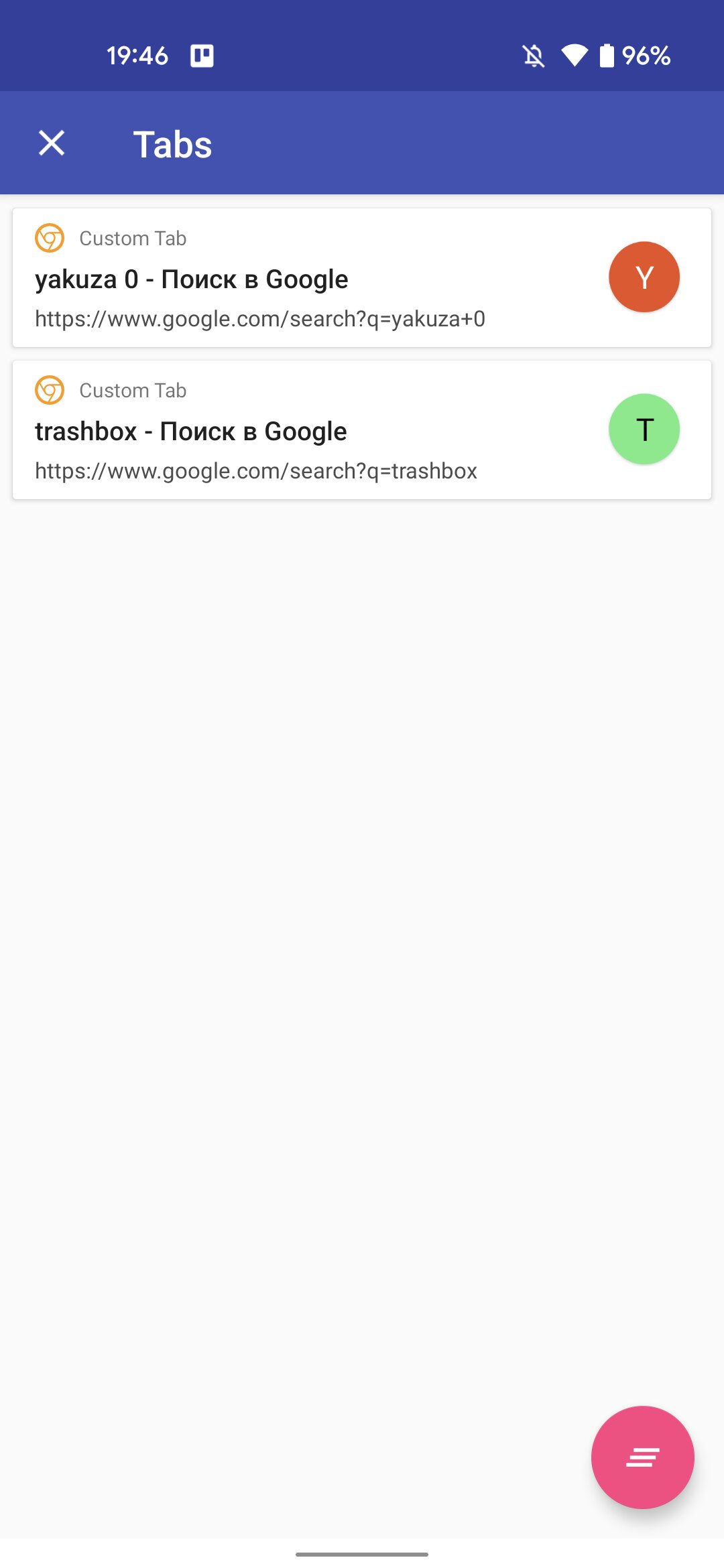Open the trashbox Google search tab

click(362, 430)
